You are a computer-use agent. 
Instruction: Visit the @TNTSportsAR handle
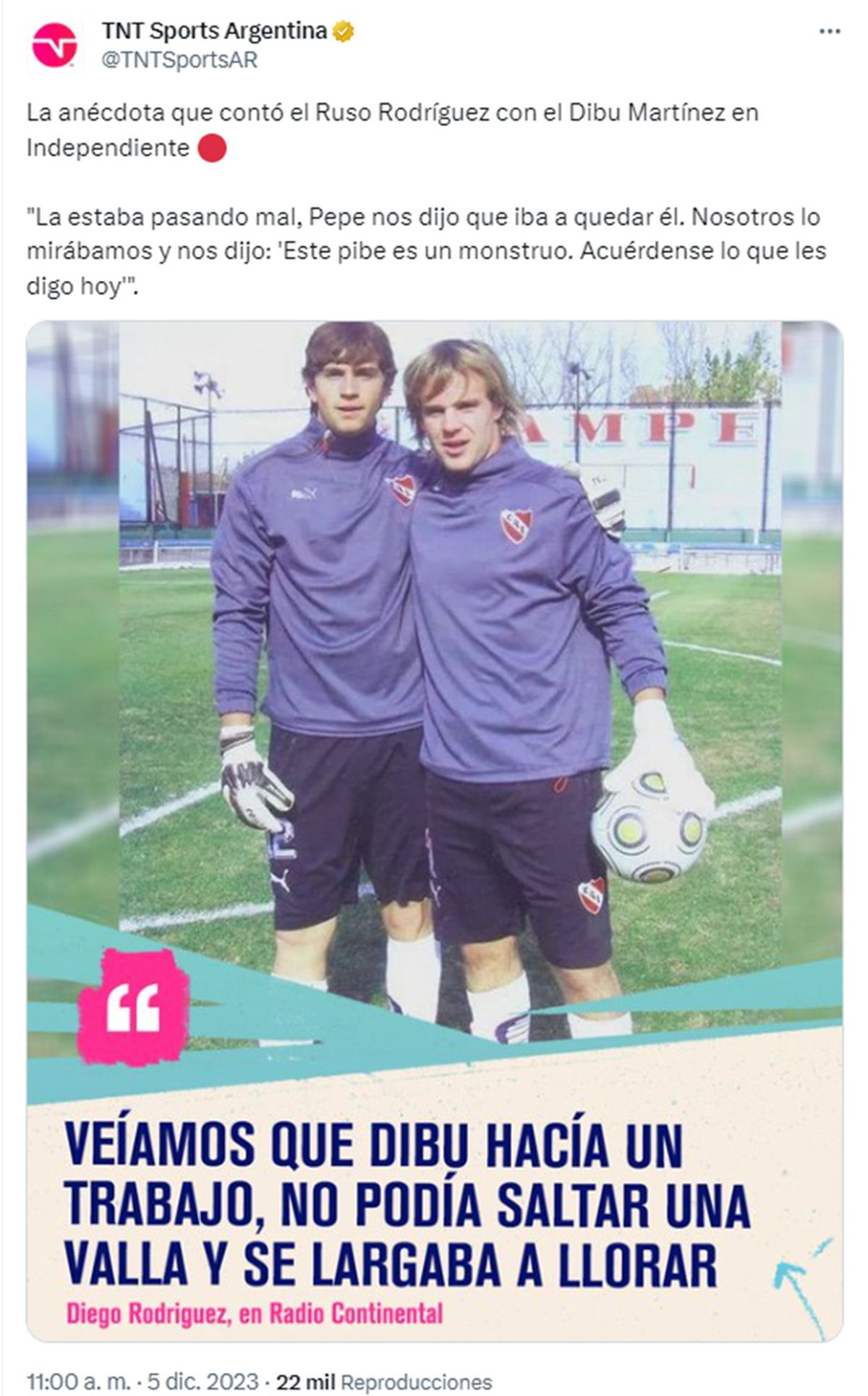click(179, 60)
